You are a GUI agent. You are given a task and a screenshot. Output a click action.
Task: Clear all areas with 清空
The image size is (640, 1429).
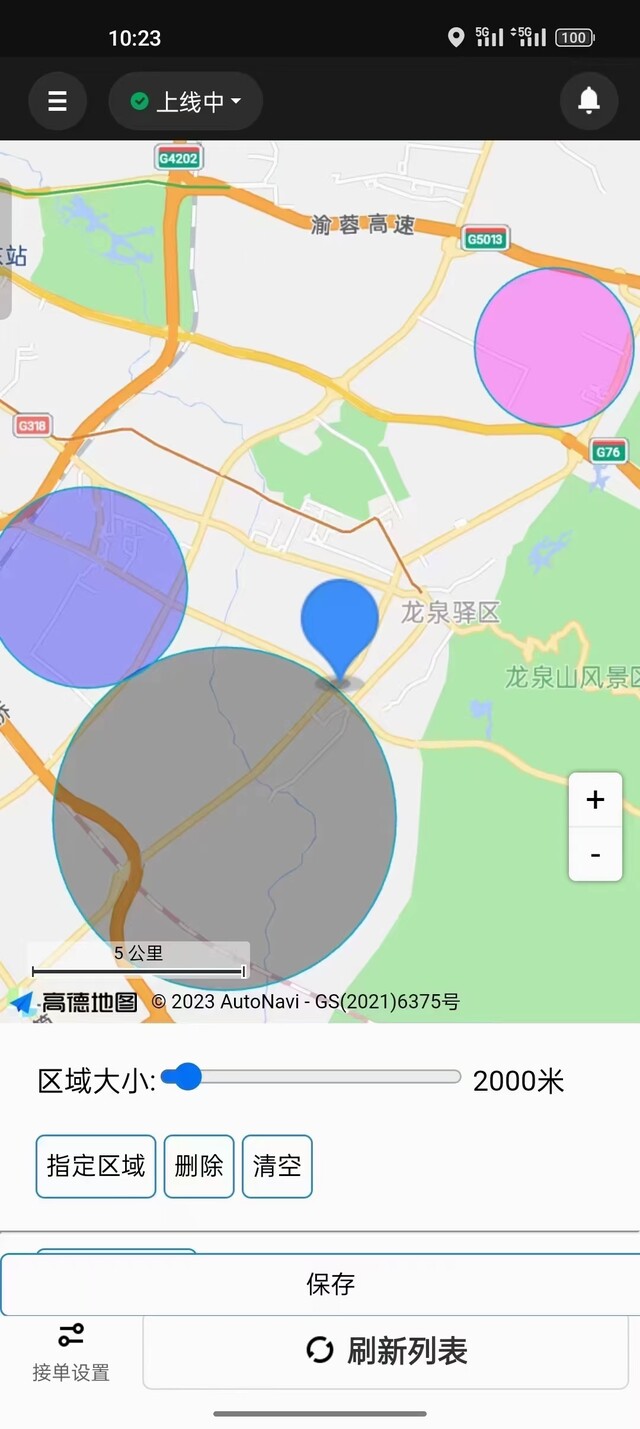point(277,1166)
